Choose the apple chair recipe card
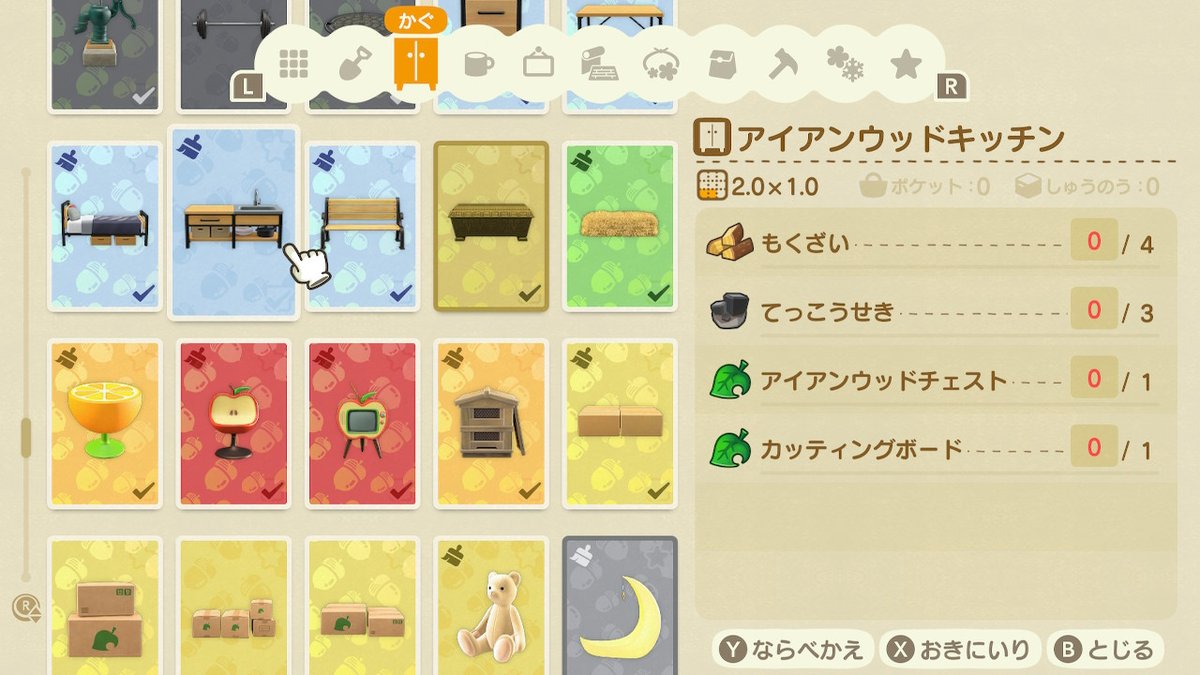 233,423
